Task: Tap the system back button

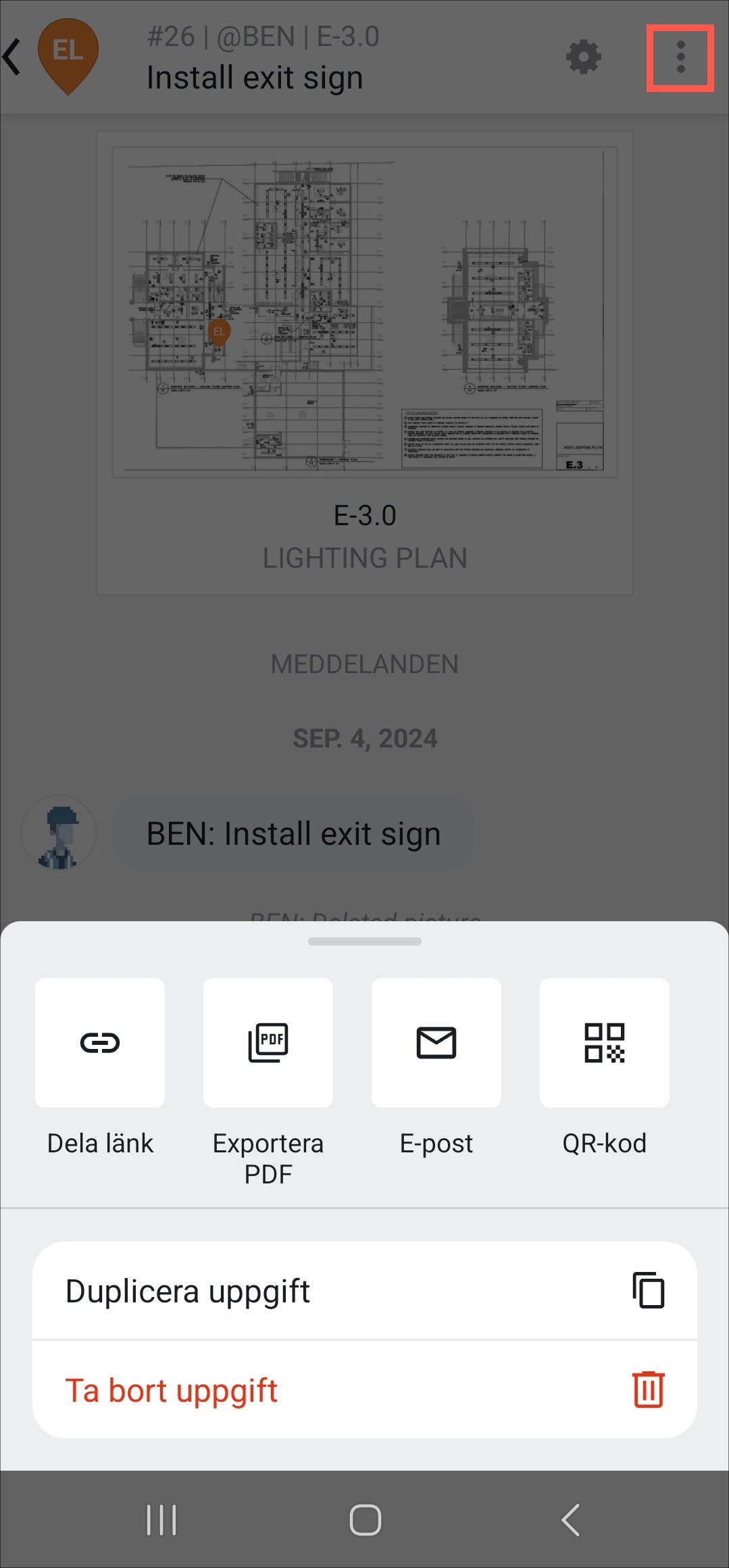Action: 570,1520
